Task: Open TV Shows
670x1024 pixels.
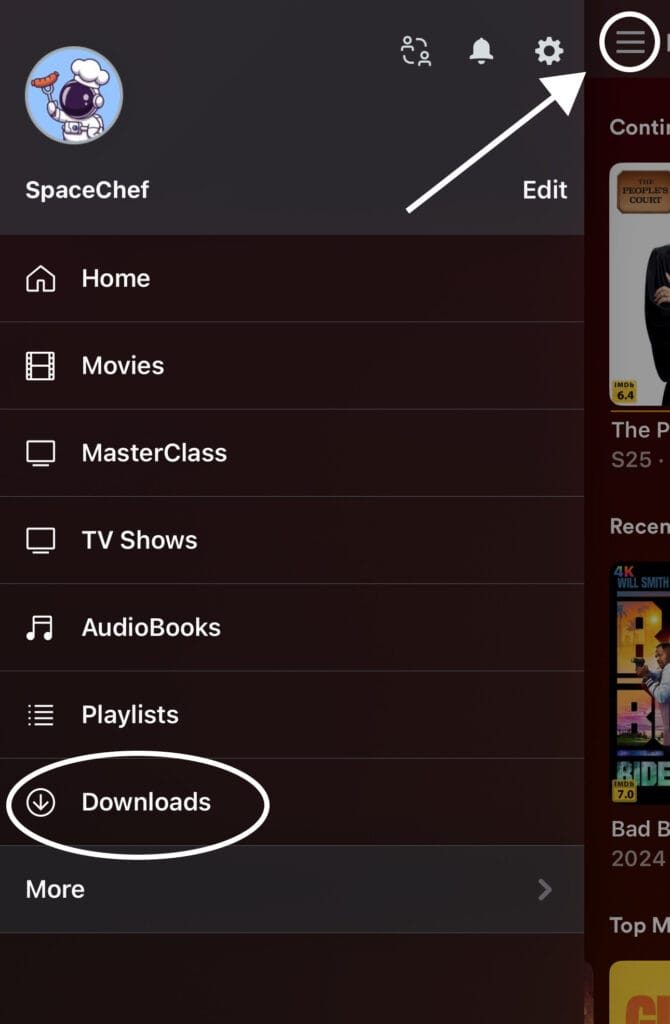Action: tap(139, 540)
